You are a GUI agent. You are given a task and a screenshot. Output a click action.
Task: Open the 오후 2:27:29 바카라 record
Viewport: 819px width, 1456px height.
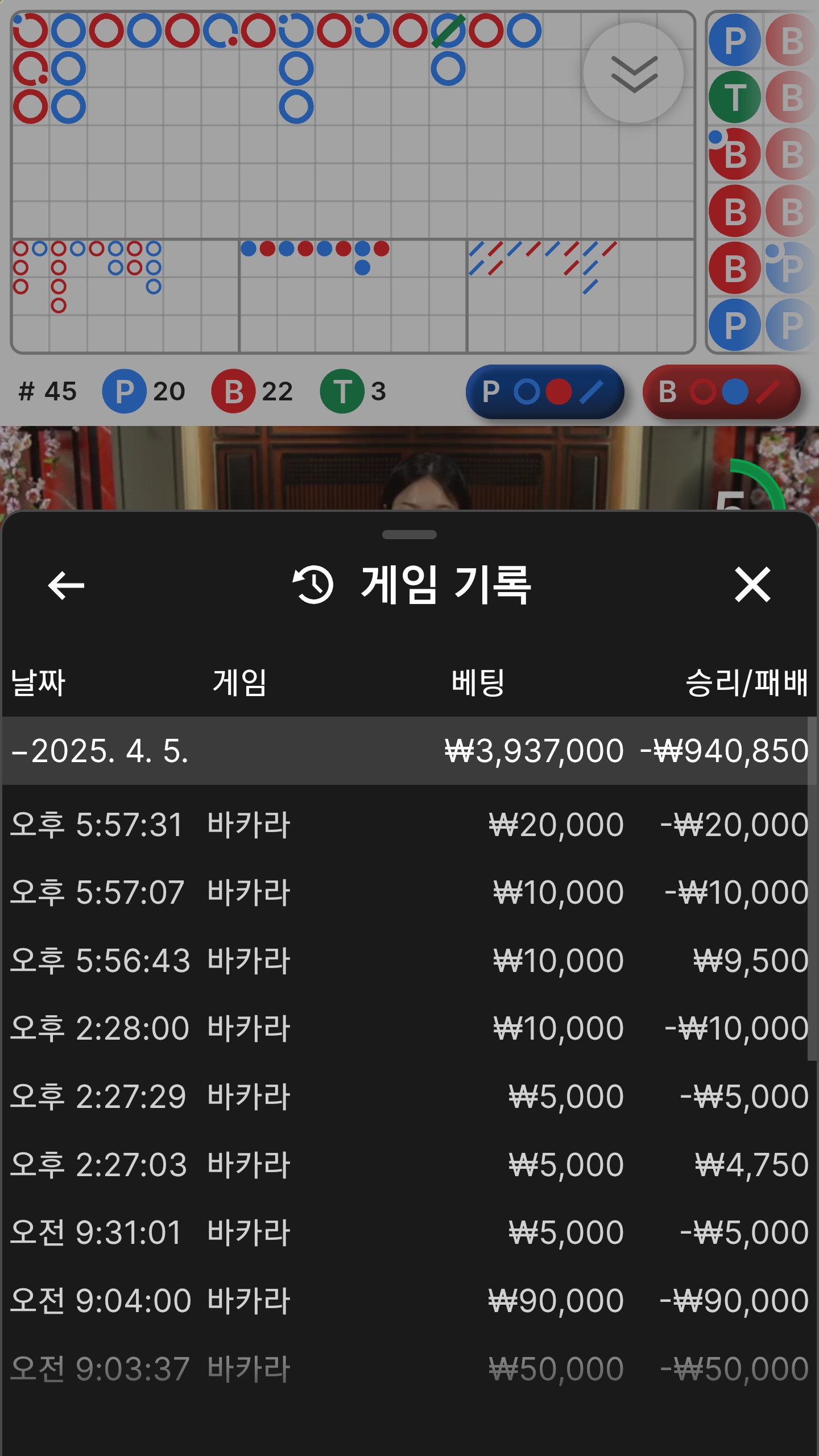[409, 1097]
